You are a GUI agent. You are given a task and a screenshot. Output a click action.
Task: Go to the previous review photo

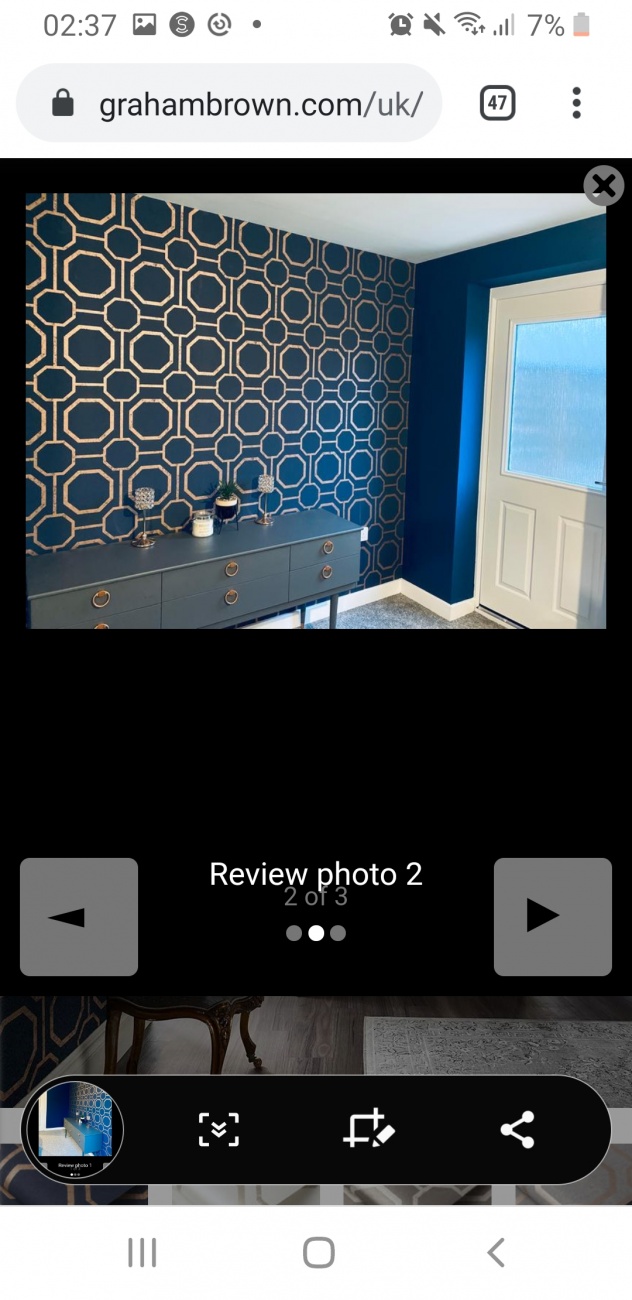pos(79,916)
